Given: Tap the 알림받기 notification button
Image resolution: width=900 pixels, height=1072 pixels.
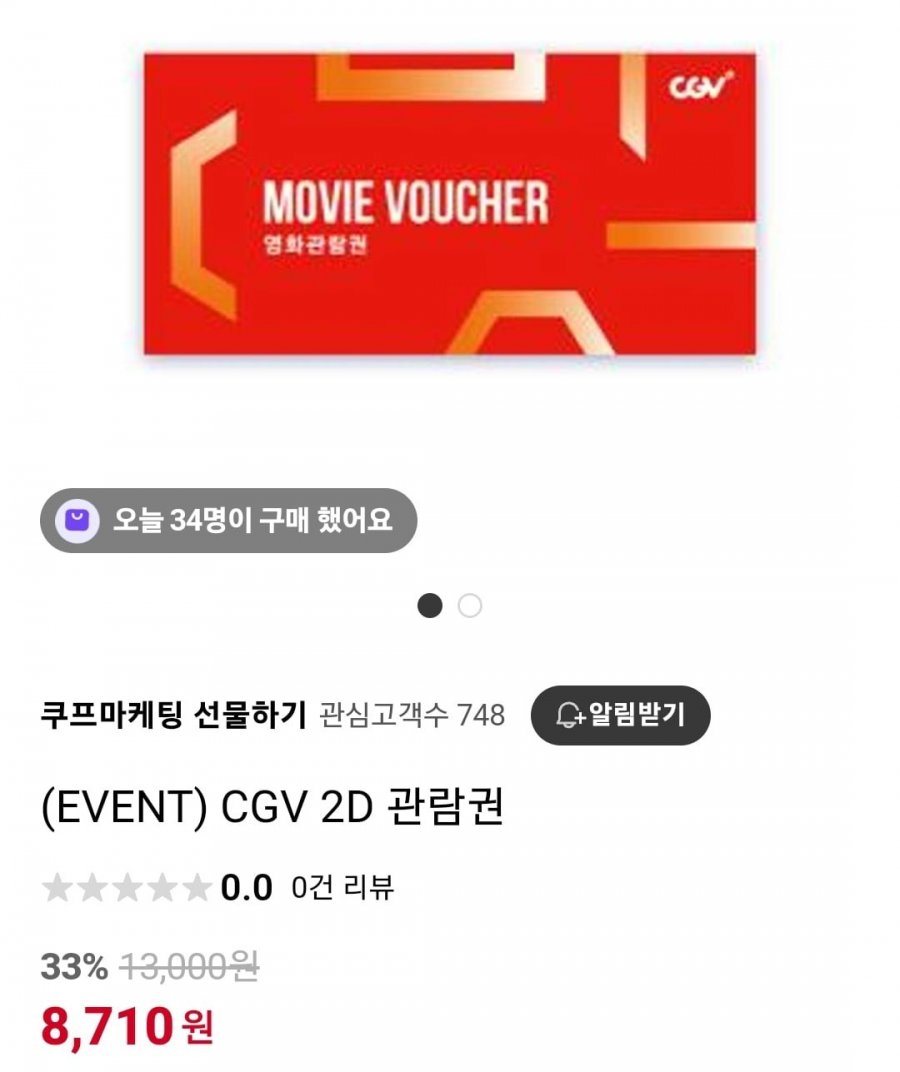Looking at the screenshot, I should (620, 715).
